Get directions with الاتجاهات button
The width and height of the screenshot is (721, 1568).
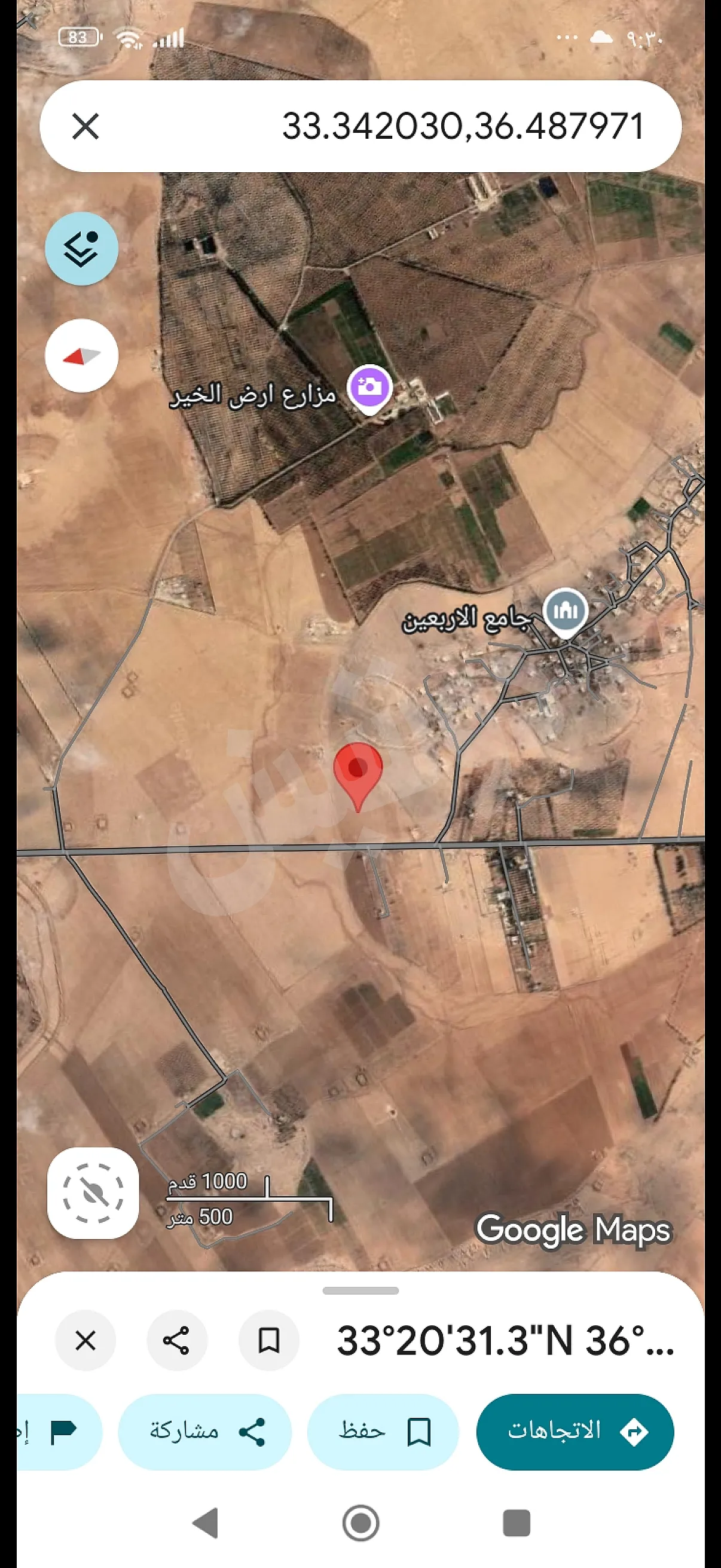coord(575,1432)
